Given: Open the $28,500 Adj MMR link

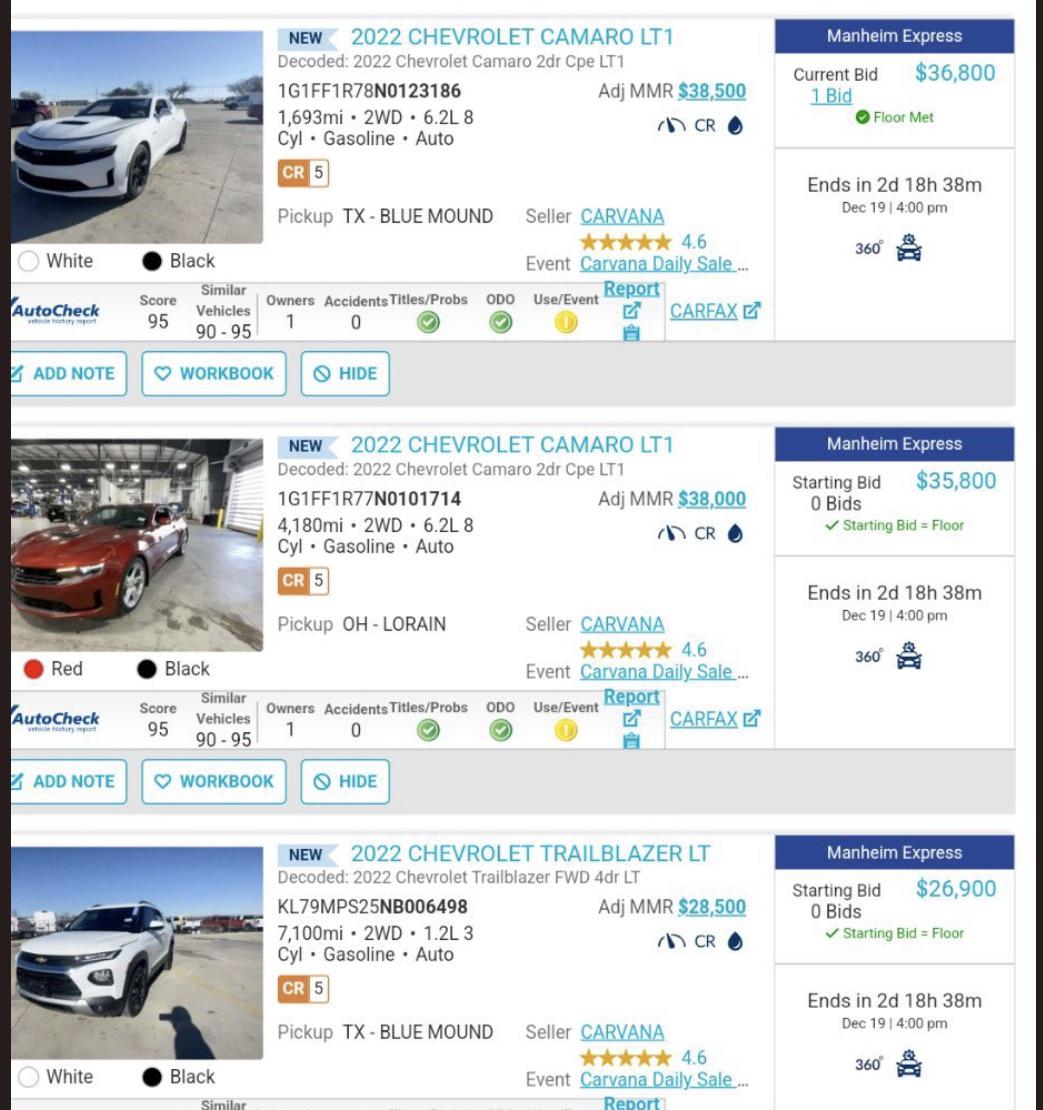Looking at the screenshot, I should click(x=711, y=908).
